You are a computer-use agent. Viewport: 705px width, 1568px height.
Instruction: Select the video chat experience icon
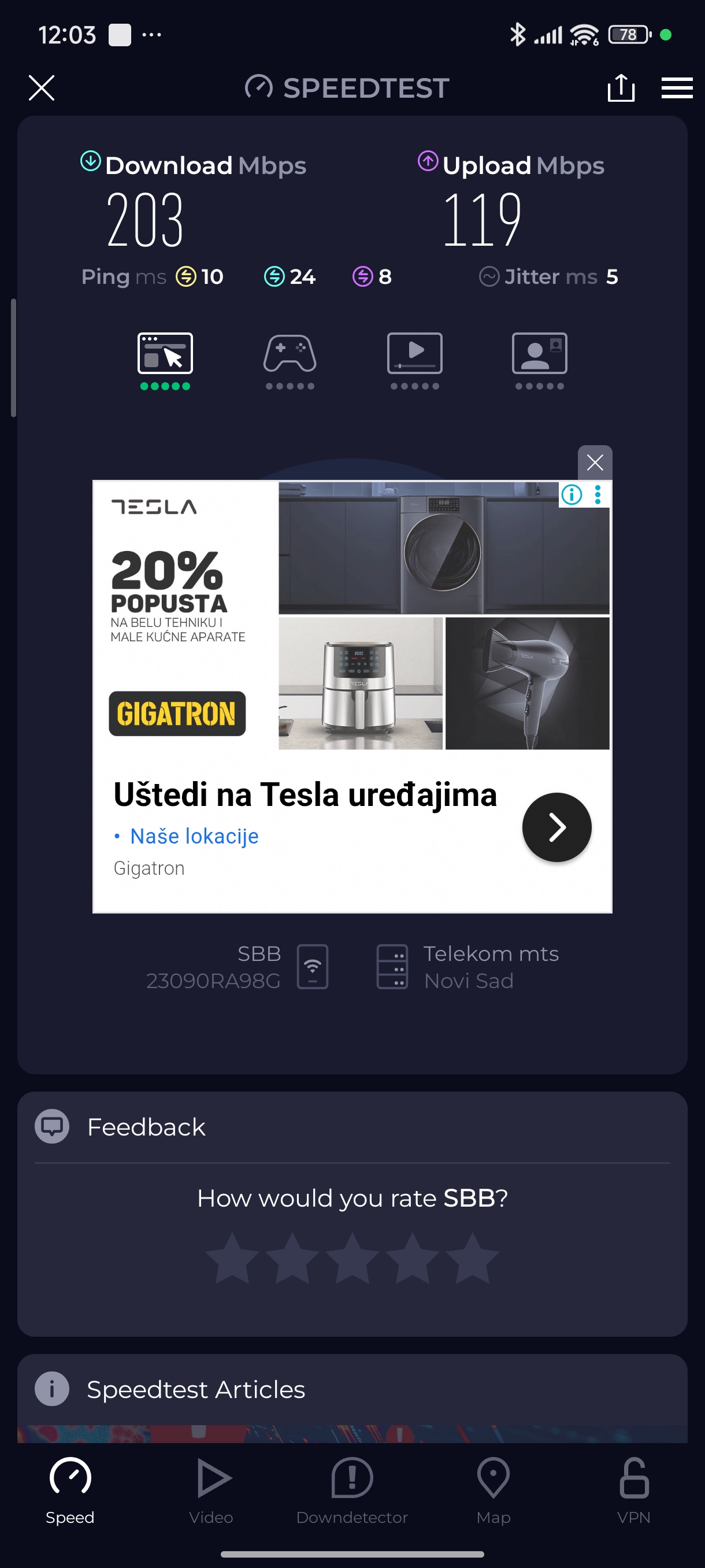tap(539, 354)
